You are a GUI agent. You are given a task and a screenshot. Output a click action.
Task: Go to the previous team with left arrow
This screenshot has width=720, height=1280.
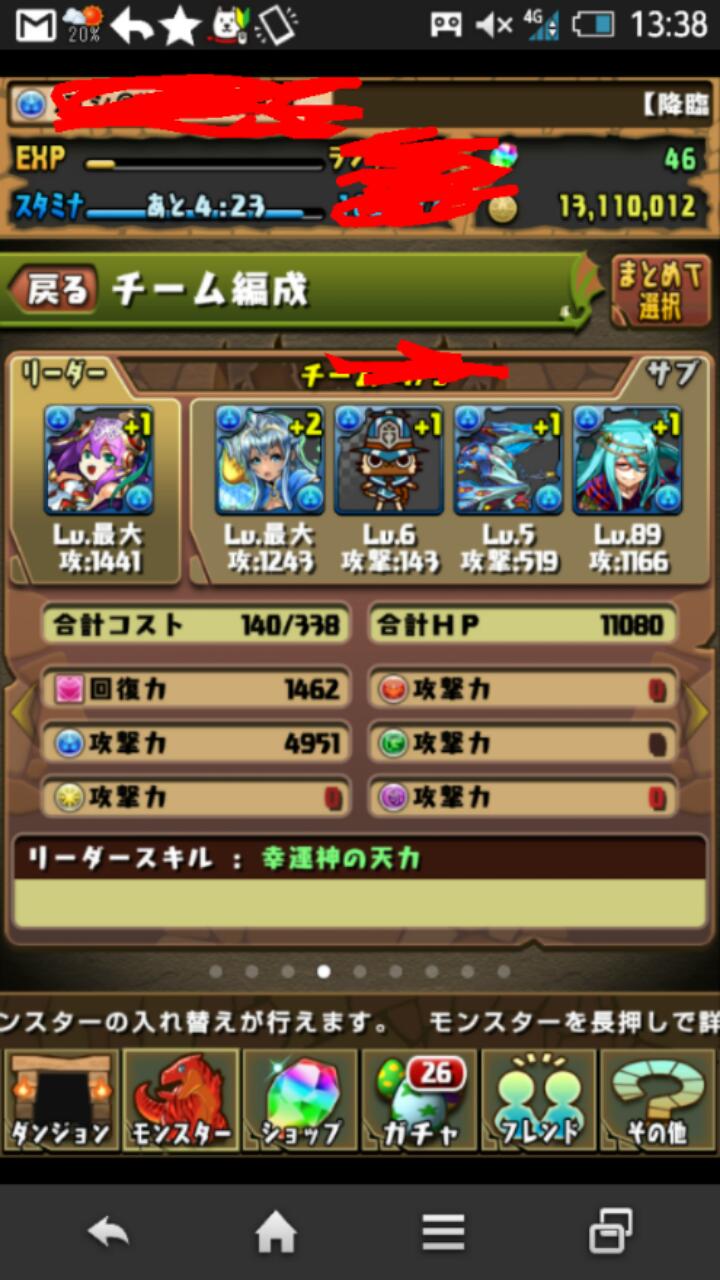[22, 708]
